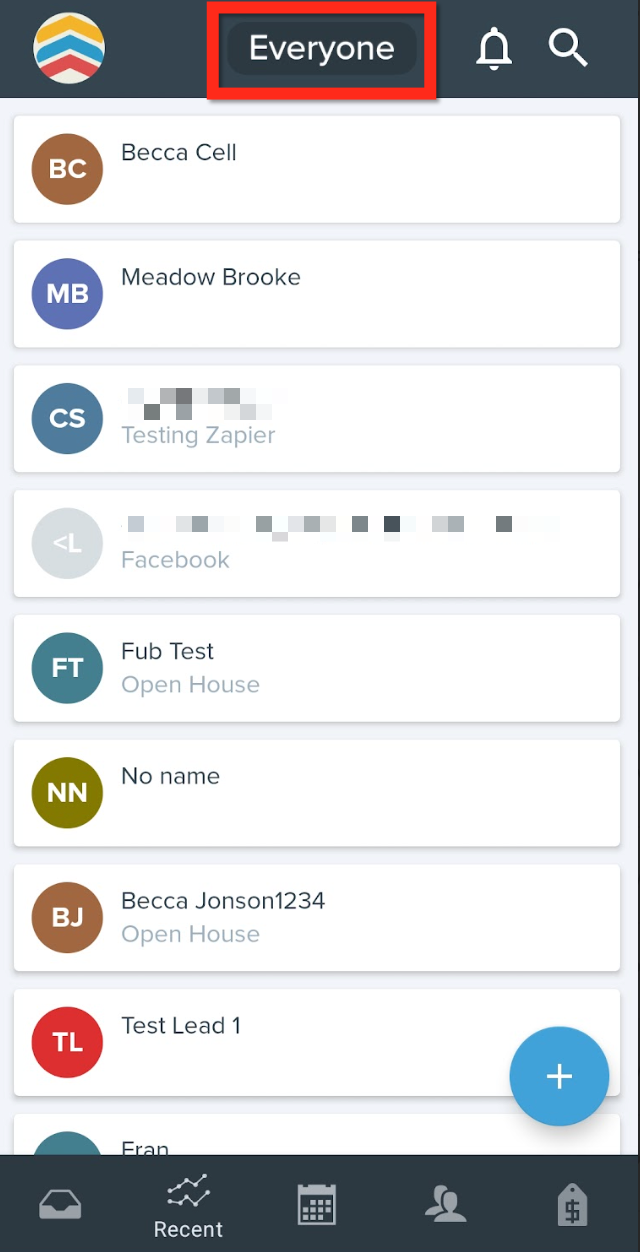Open the Everyone filter dropdown
This screenshot has height=1252, width=640.
[321, 49]
